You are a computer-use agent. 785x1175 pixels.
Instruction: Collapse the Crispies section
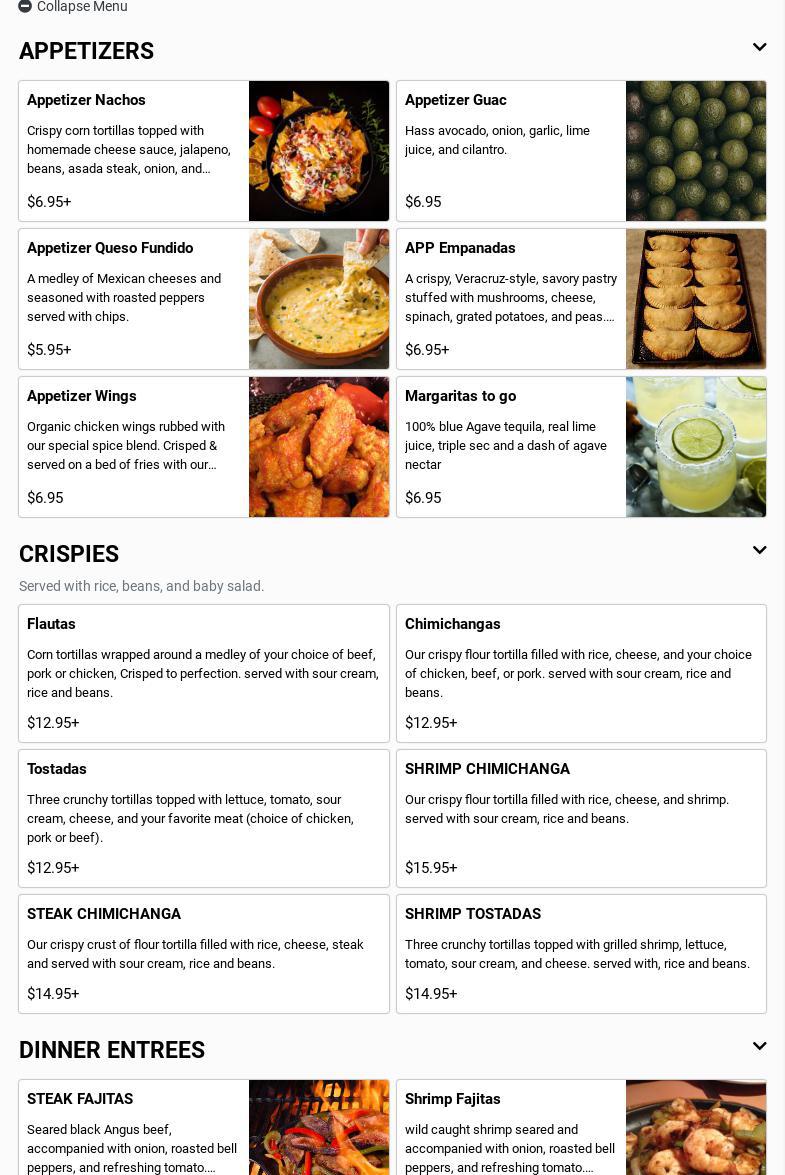coord(759,551)
